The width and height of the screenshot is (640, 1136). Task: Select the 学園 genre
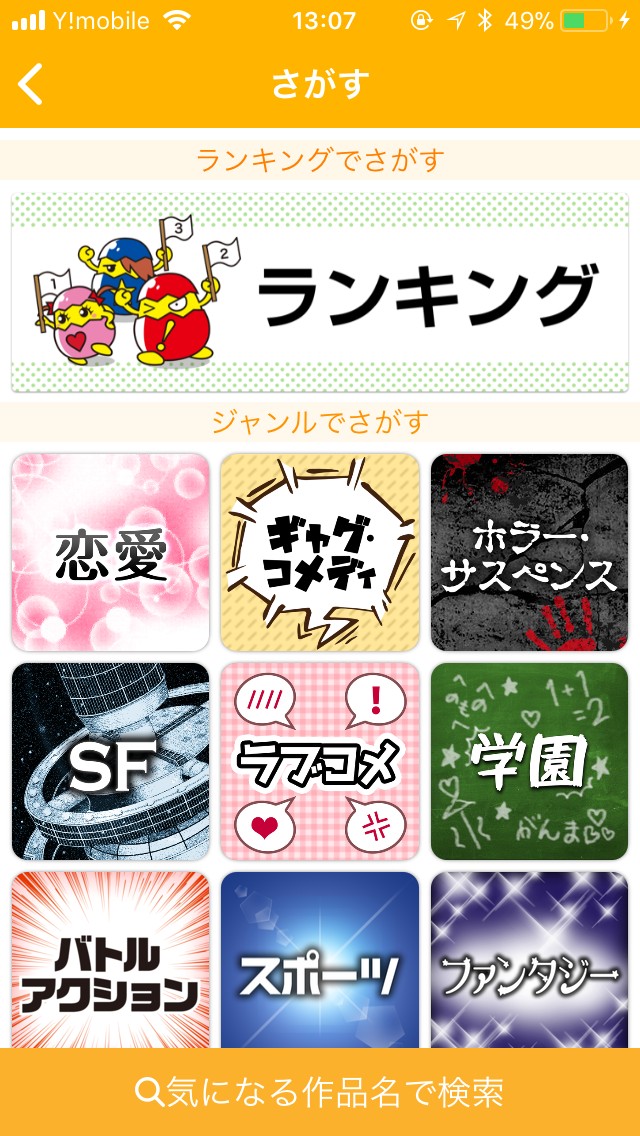click(530, 762)
